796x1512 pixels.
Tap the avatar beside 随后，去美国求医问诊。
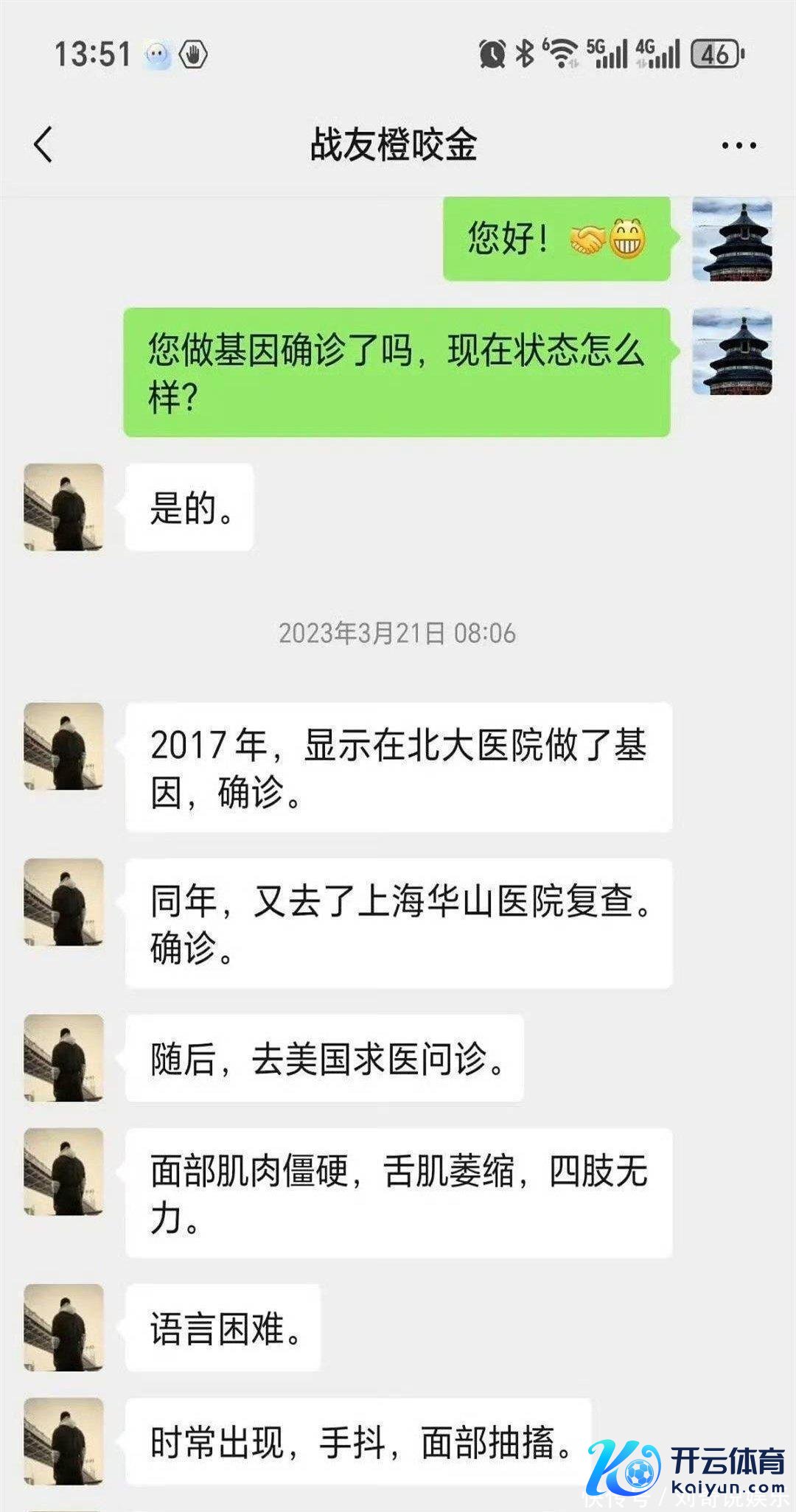click(64, 1057)
